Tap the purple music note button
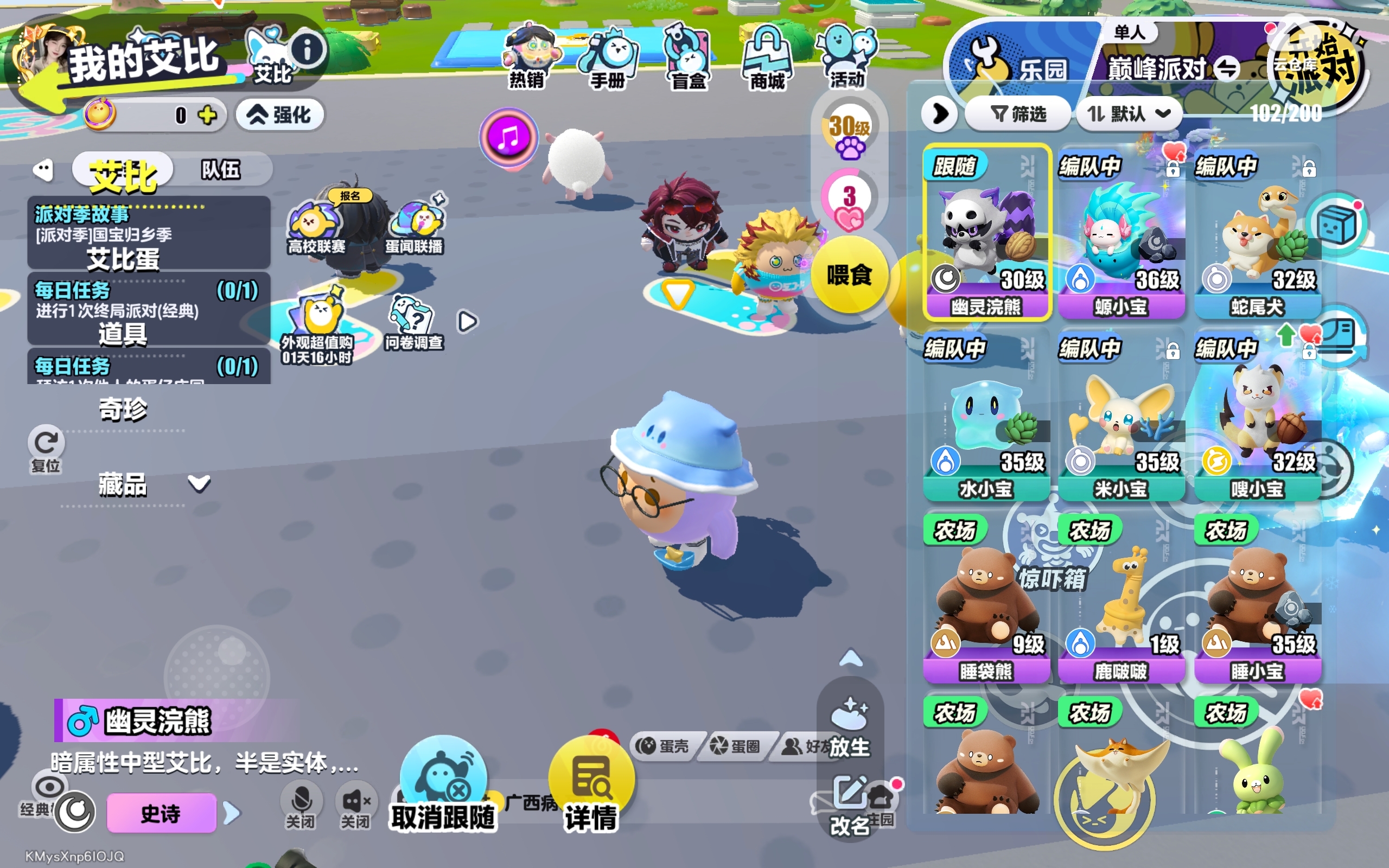This screenshot has height=868, width=1389. 508,137
